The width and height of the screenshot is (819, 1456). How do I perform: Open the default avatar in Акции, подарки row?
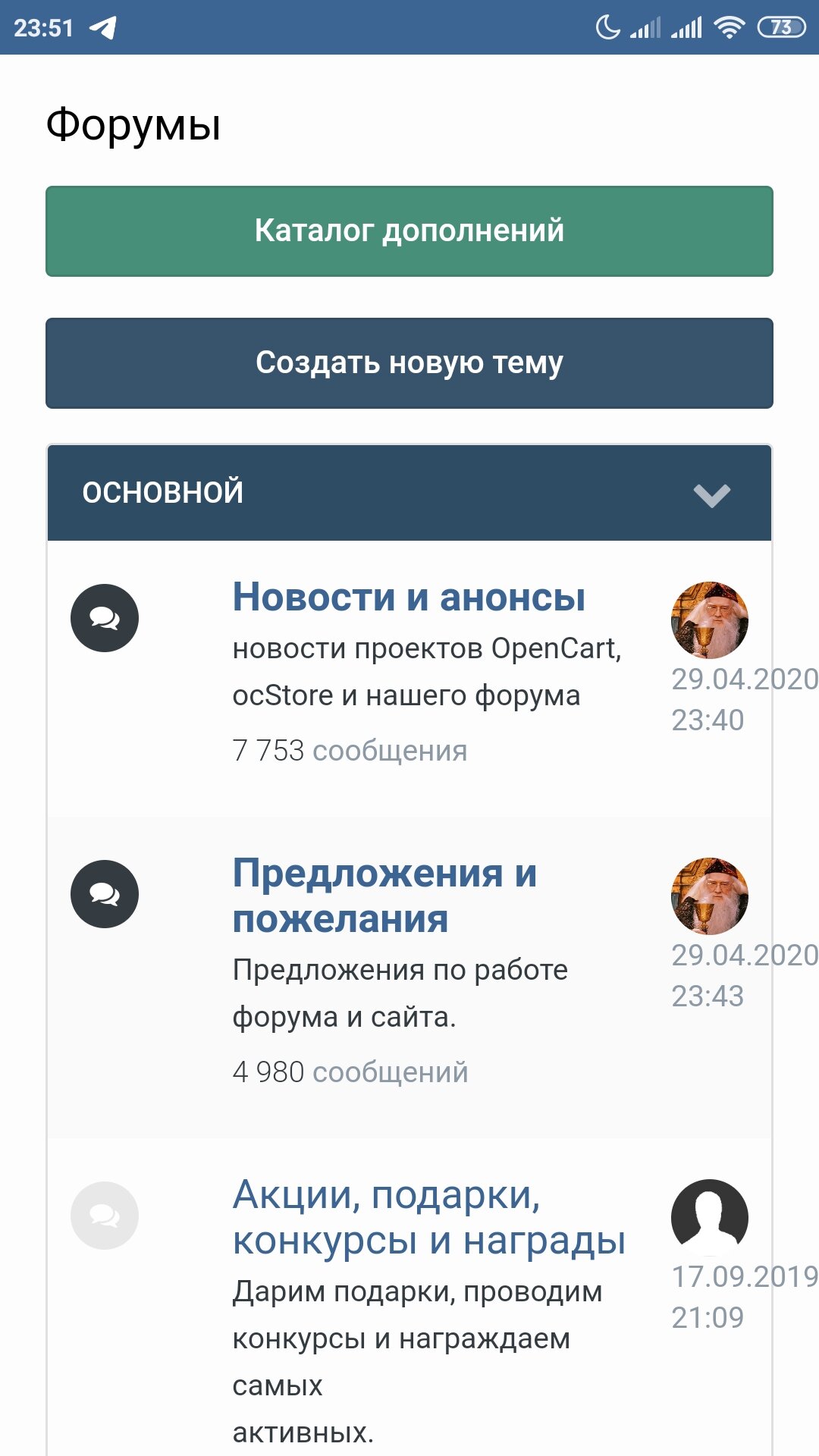click(x=710, y=1218)
